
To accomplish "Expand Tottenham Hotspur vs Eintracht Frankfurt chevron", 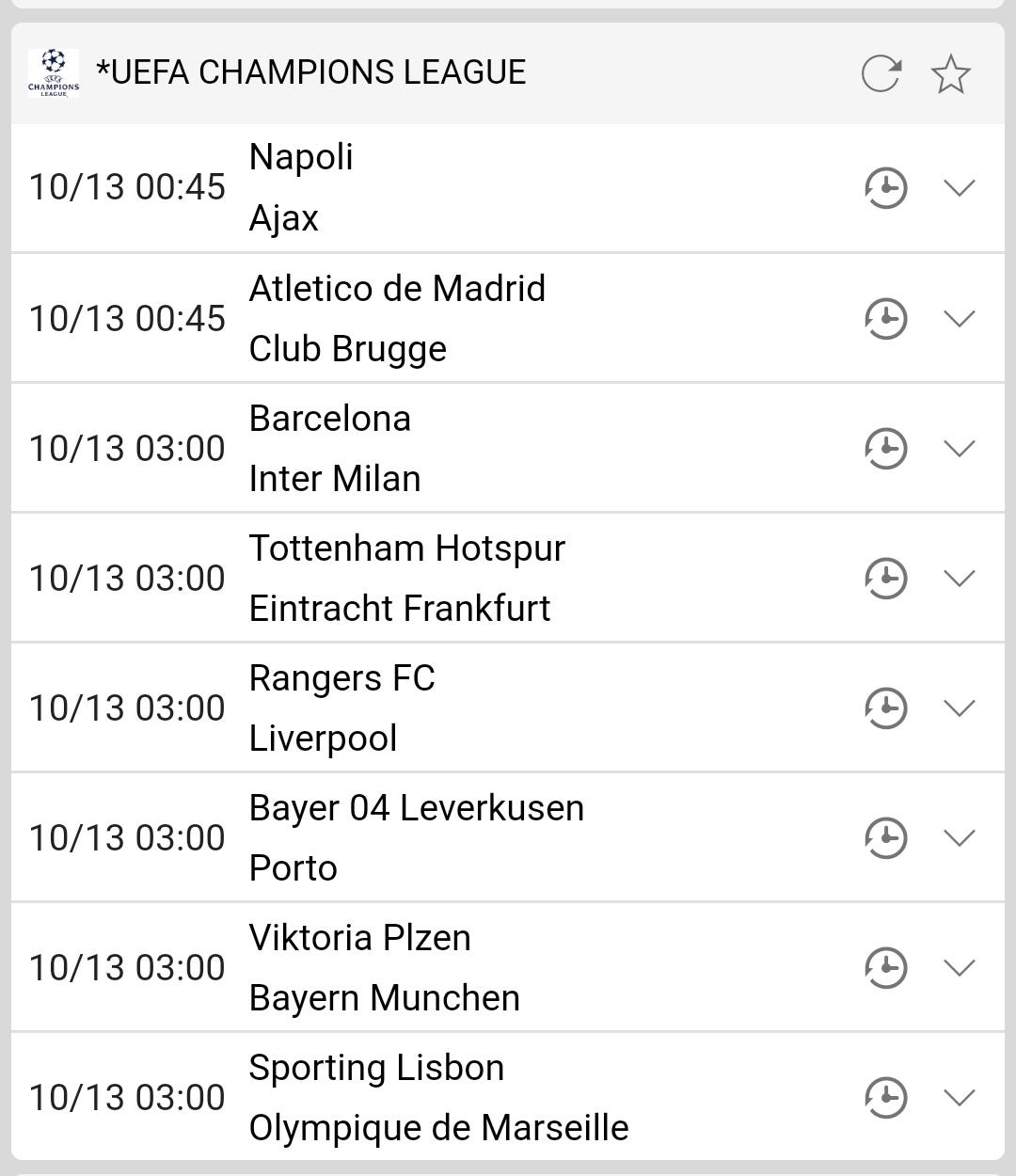I will coord(959,578).
